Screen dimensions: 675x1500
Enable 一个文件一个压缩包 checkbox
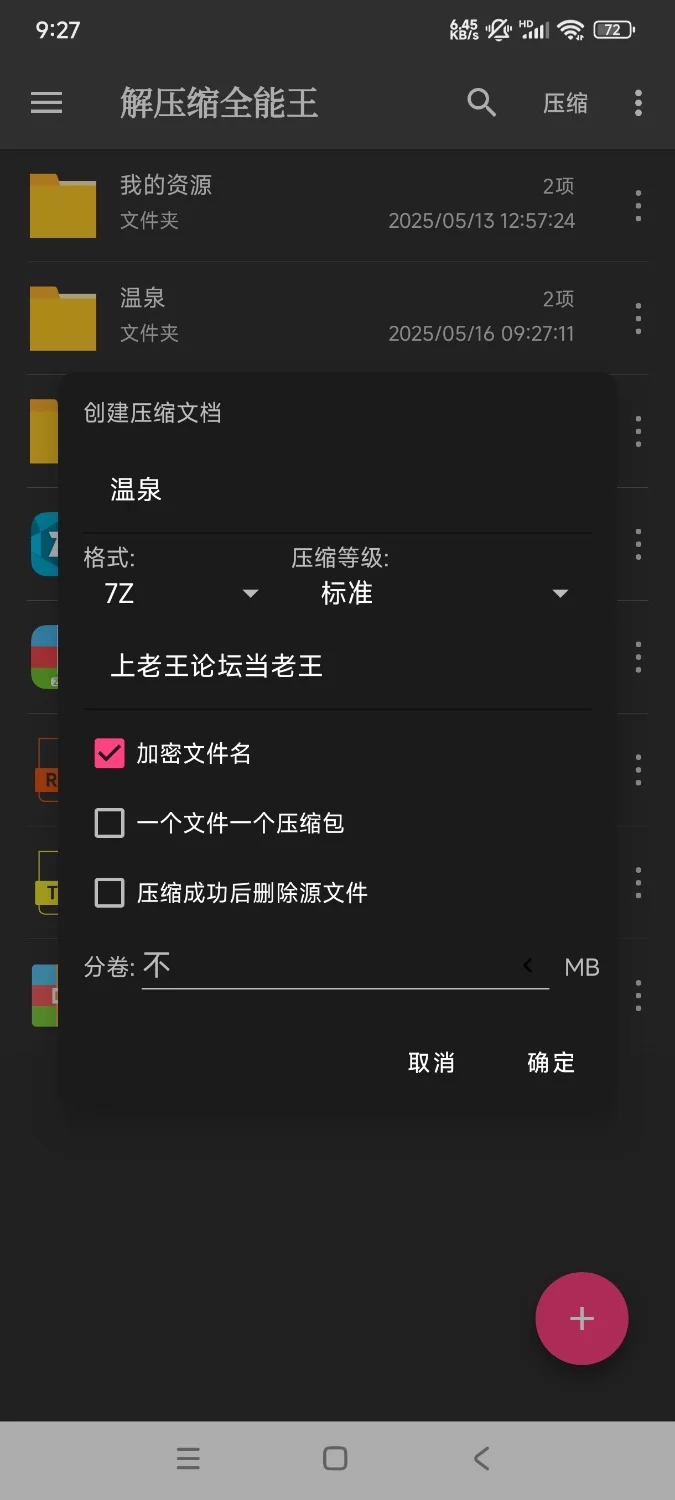point(109,823)
